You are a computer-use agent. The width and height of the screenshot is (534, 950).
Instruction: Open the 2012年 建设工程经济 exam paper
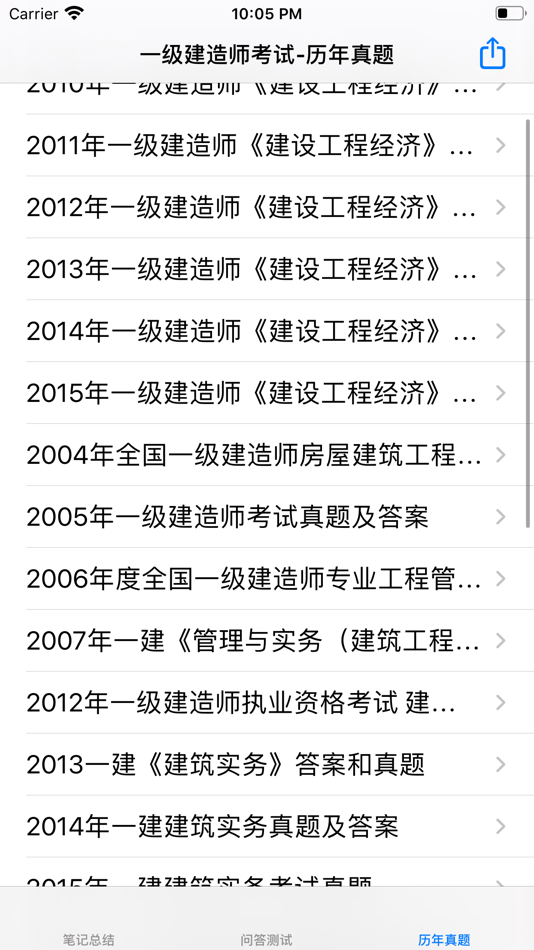(267, 207)
